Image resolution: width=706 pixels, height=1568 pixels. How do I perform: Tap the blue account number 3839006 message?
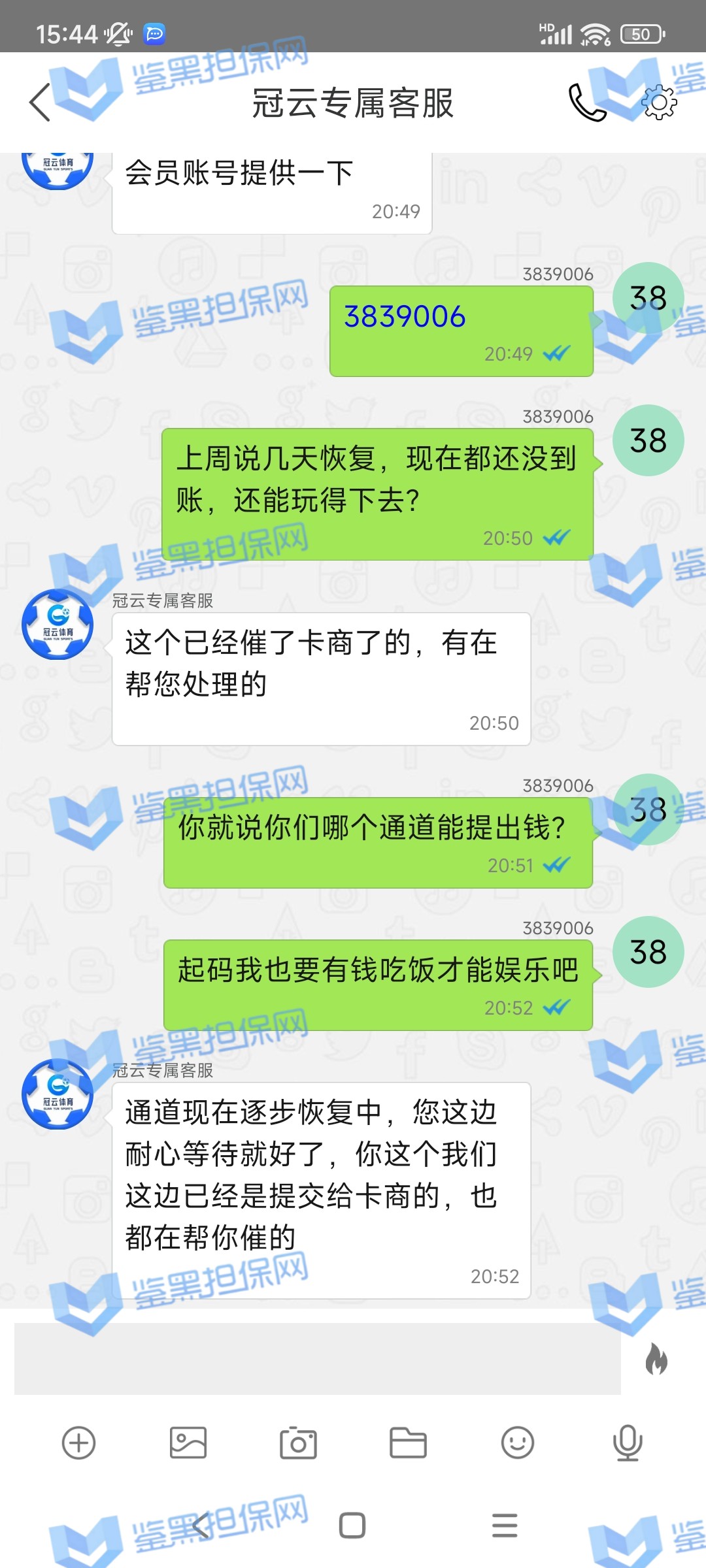coord(405,317)
